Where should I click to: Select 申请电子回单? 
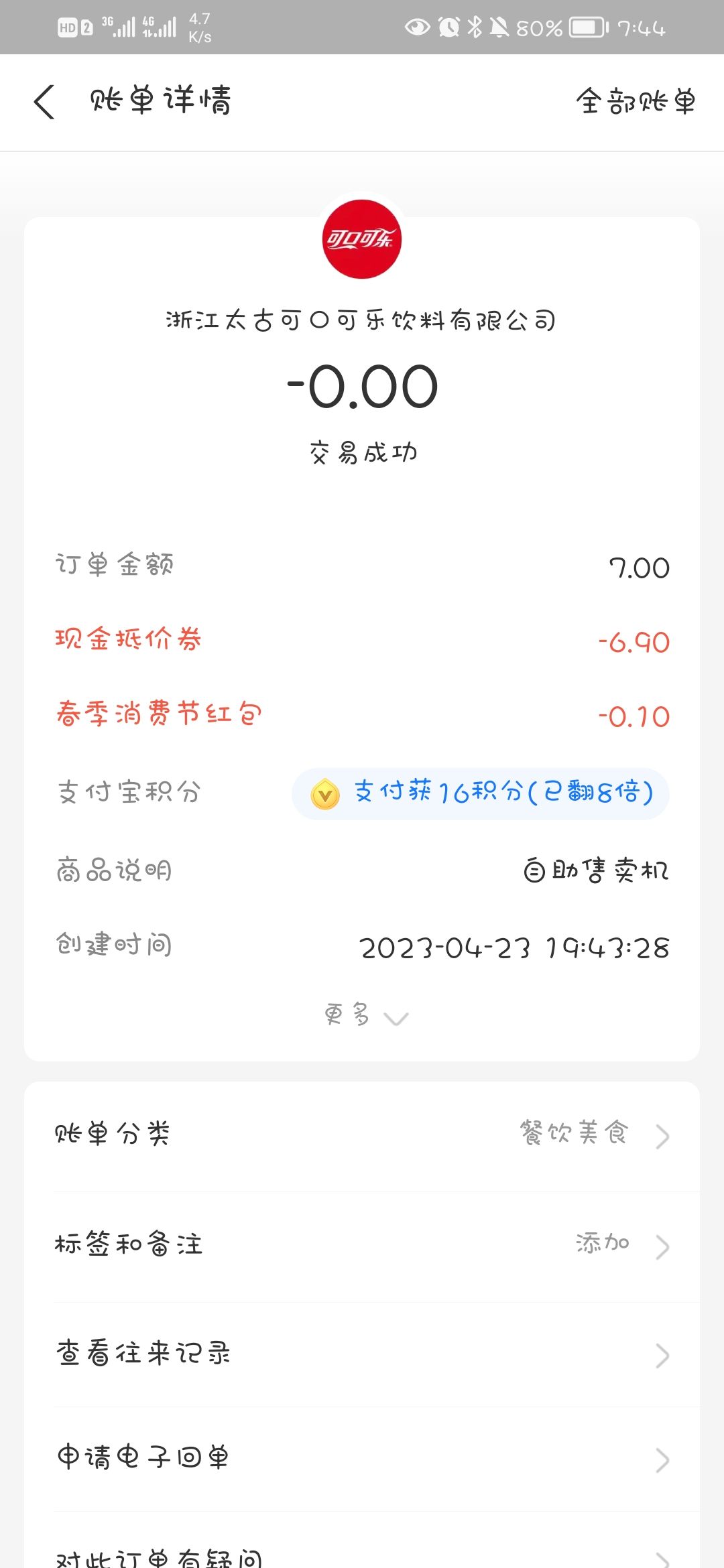coord(362,1459)
